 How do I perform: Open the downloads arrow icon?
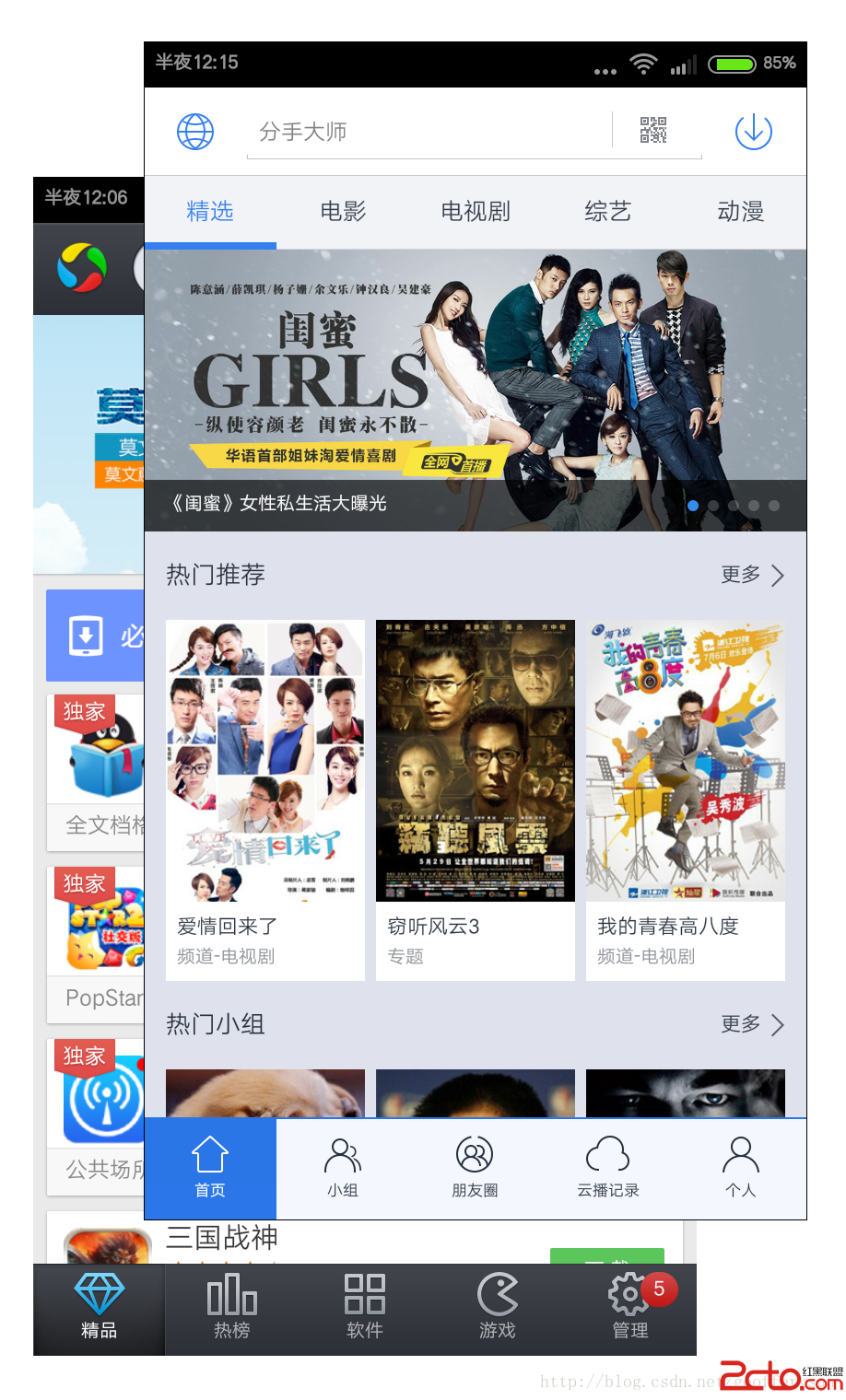(x=753, y=131)
